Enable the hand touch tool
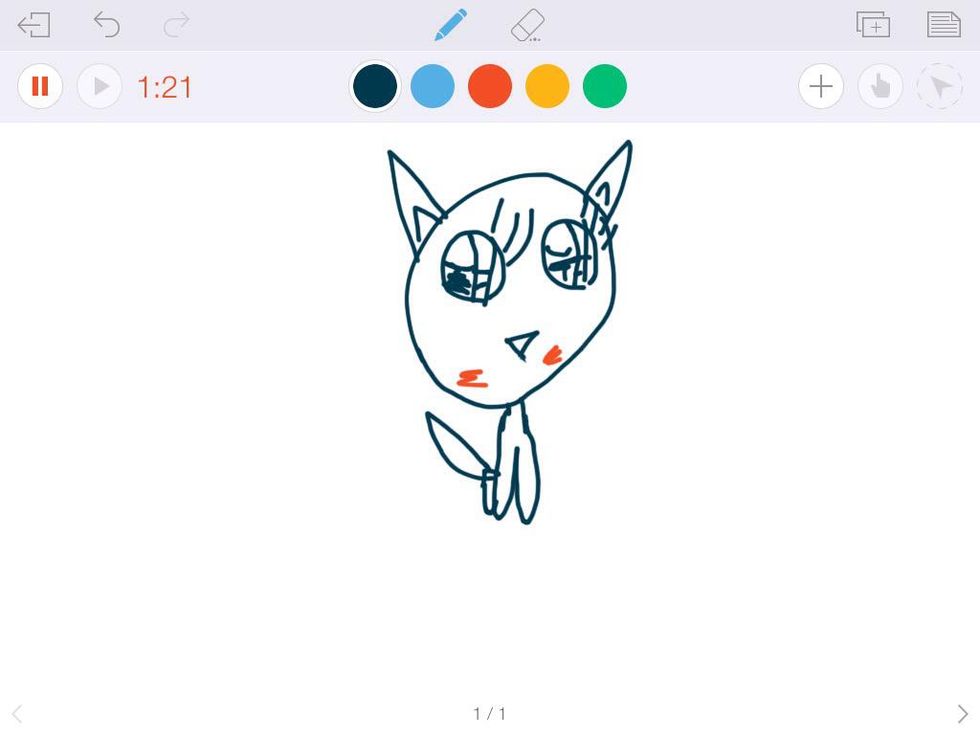 880,87
